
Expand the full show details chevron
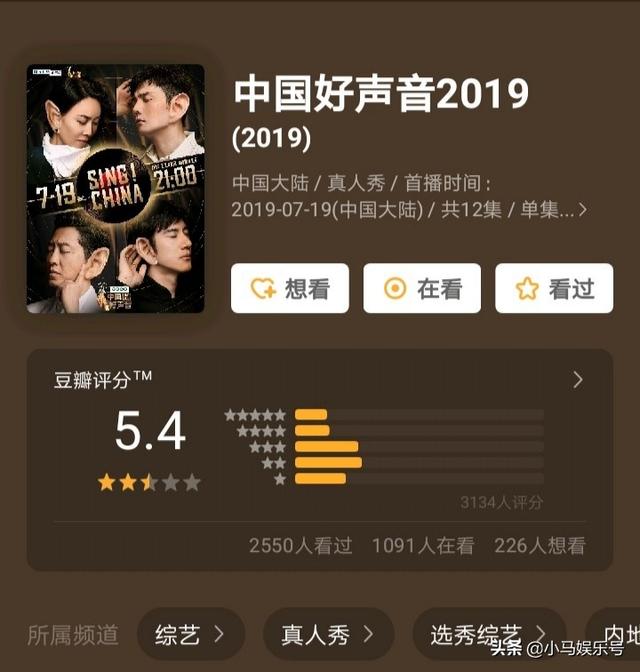point(583,210)
